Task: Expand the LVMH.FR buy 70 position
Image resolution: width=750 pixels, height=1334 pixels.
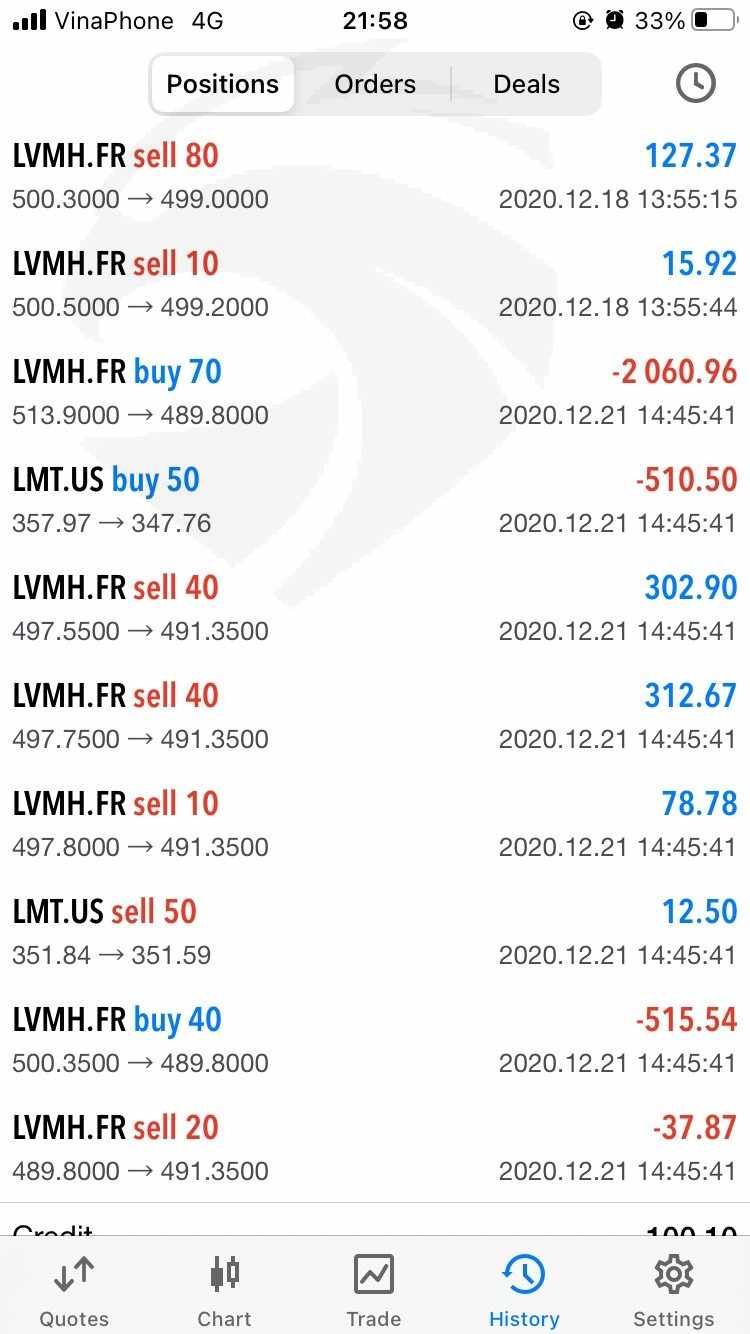Action: click(x=375, y=391)
